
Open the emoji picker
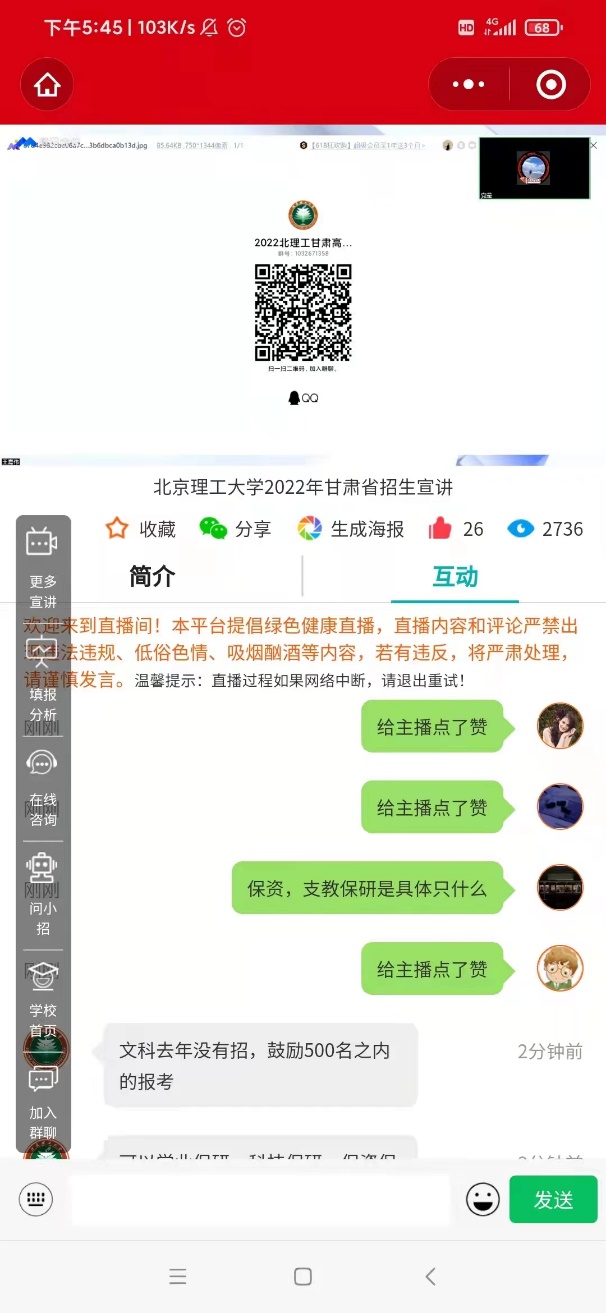[x=482, y=1199]
